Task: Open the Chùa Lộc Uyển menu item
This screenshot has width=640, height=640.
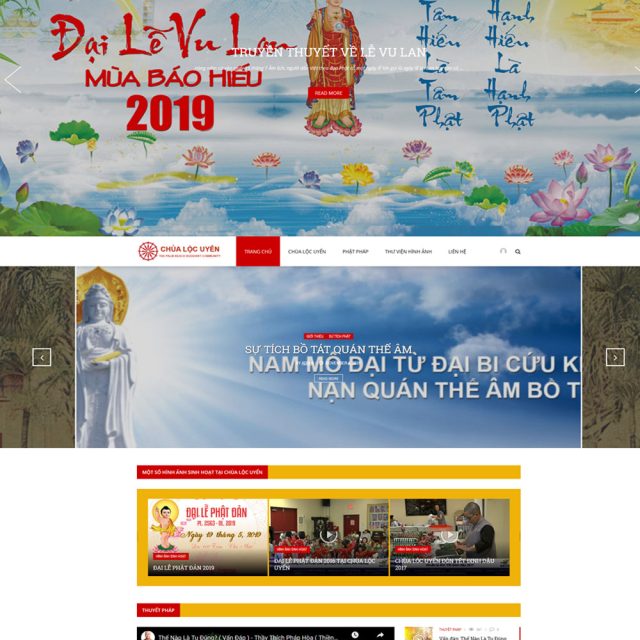Action: (307, 252)
